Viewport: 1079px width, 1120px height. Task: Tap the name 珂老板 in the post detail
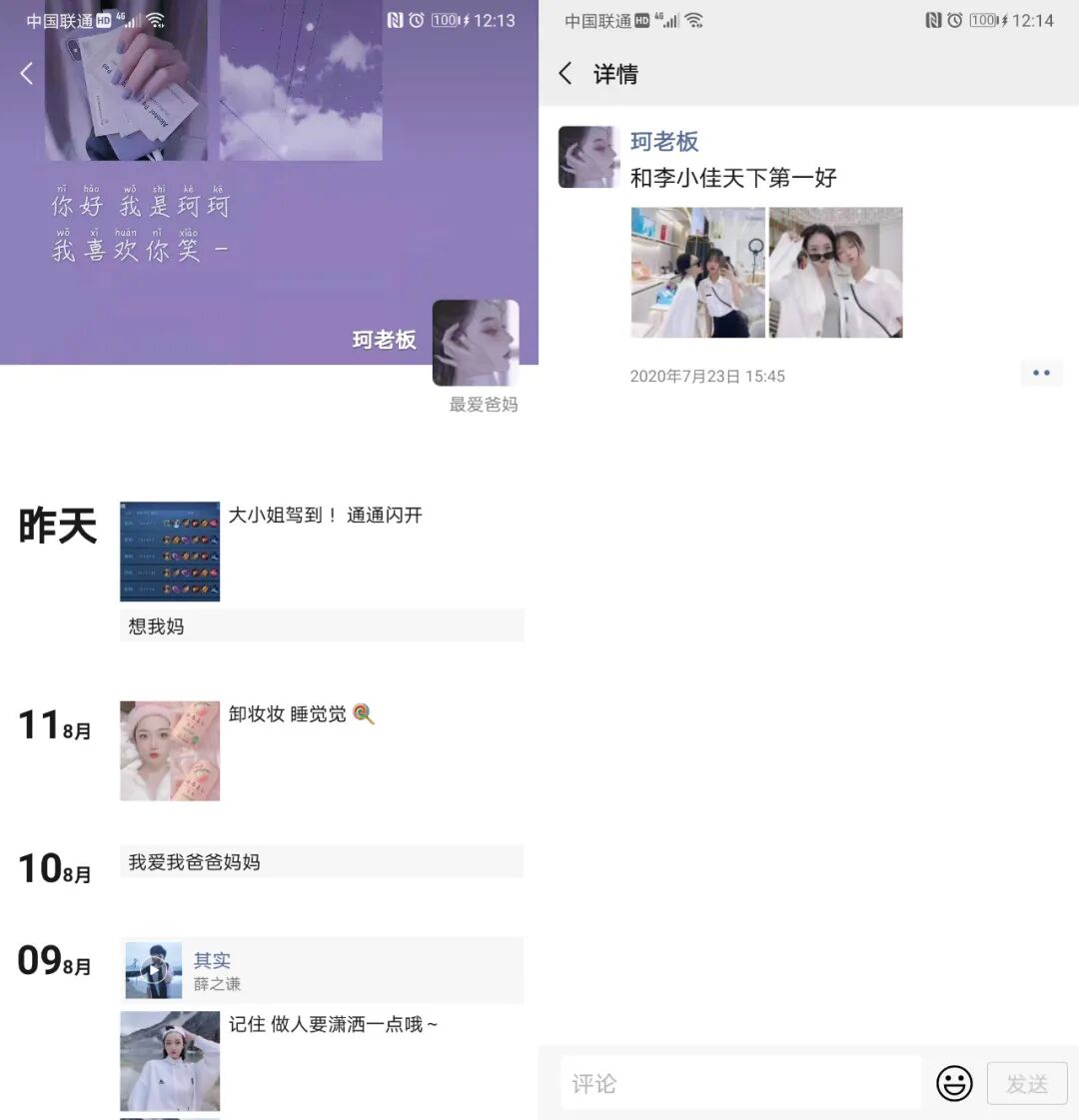pos(664,142)
